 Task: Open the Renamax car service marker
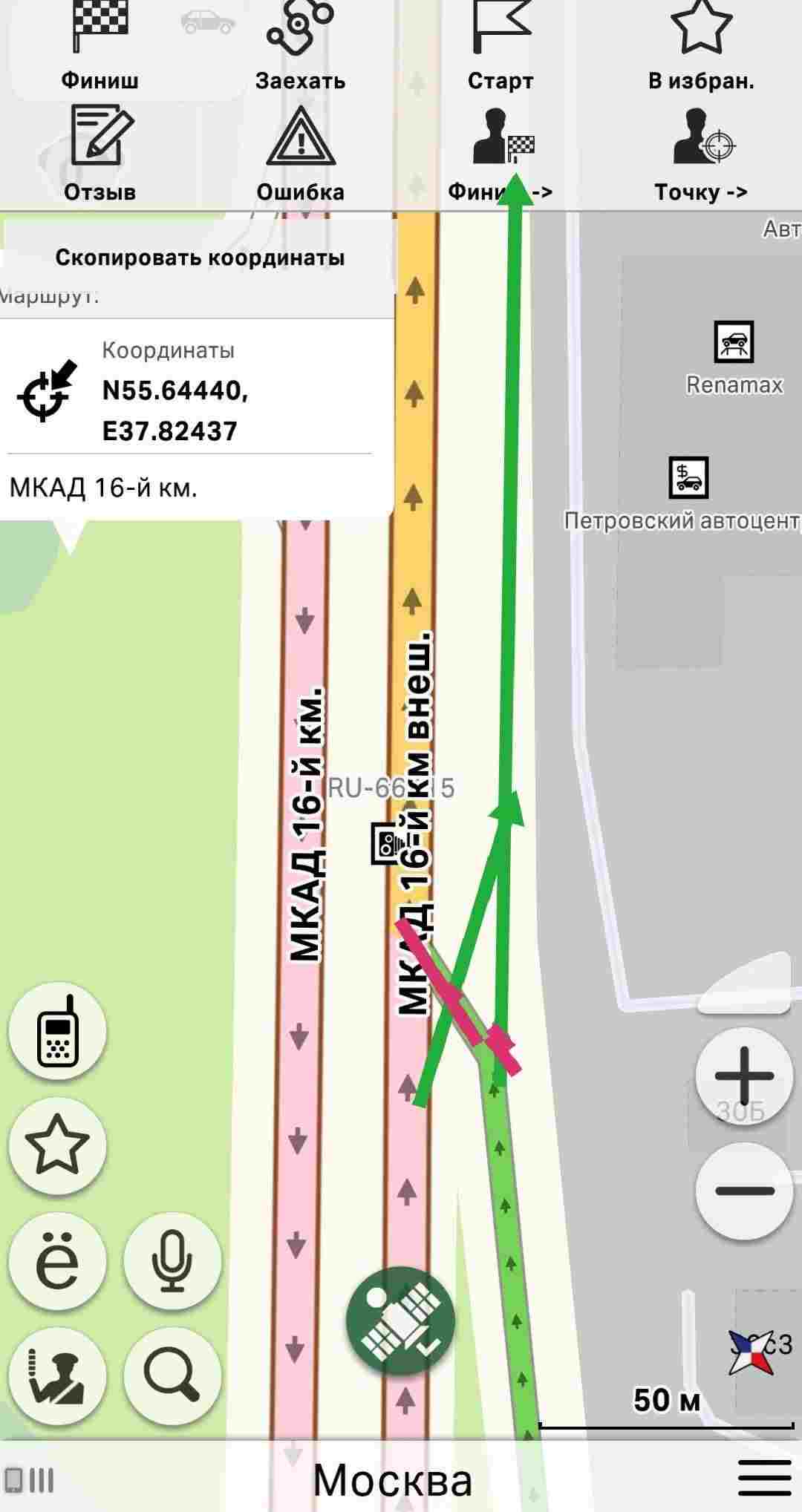pyautogui.click(x=734, y=341)
